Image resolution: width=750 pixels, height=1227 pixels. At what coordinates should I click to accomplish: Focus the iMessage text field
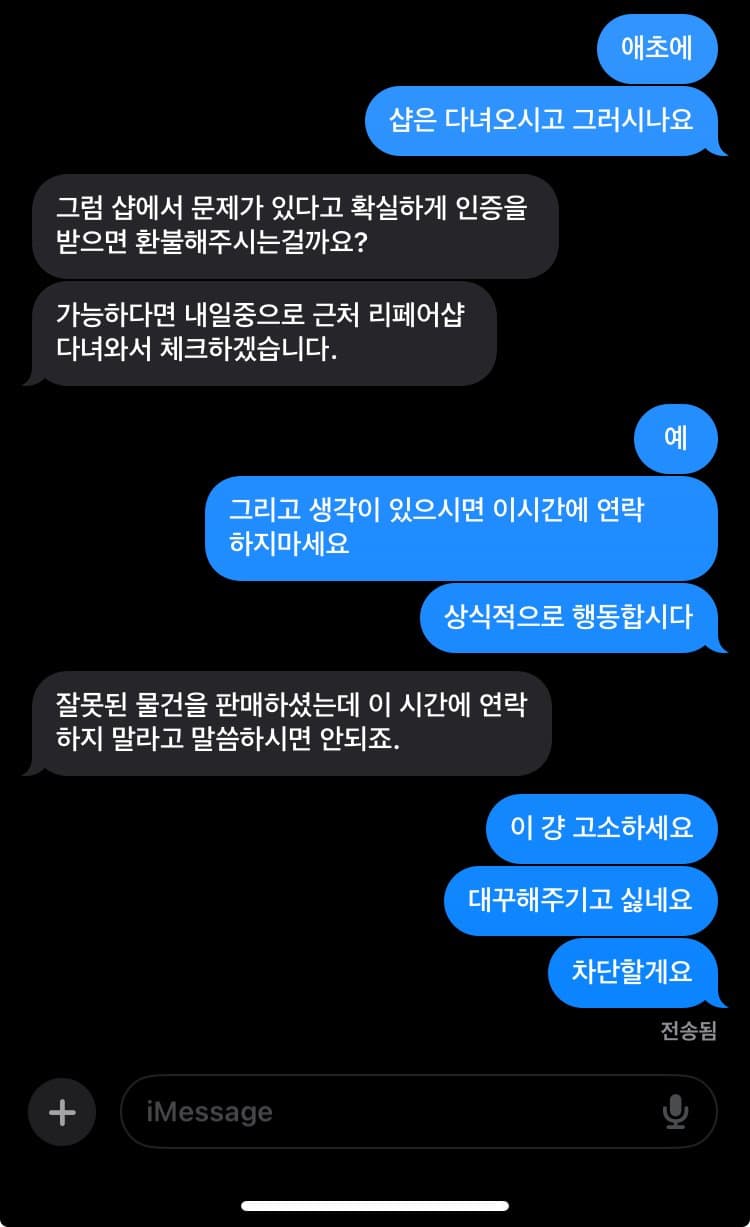(x=390, y=1111)
